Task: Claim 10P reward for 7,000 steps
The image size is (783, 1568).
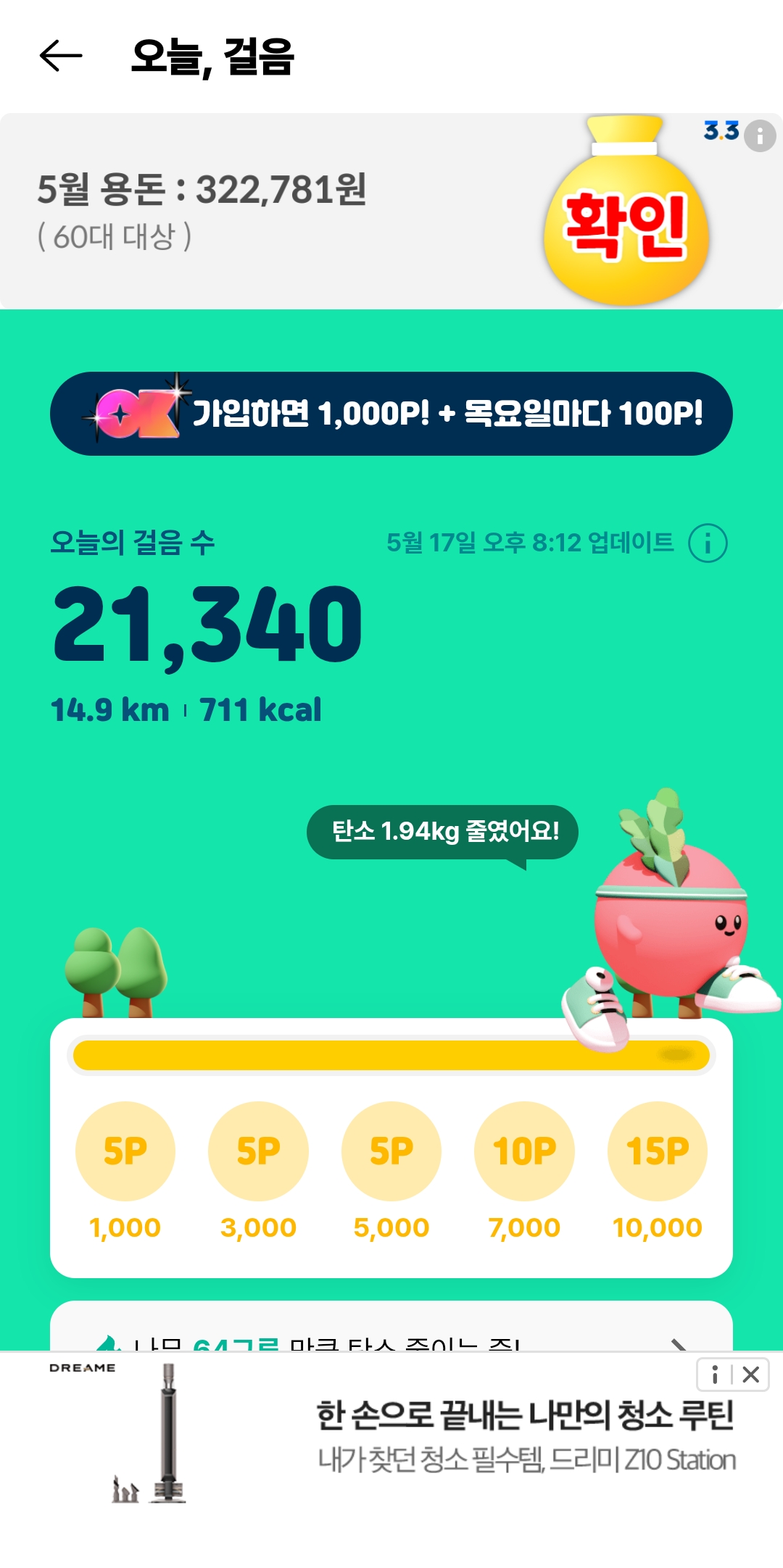Action: (524, 1151)
